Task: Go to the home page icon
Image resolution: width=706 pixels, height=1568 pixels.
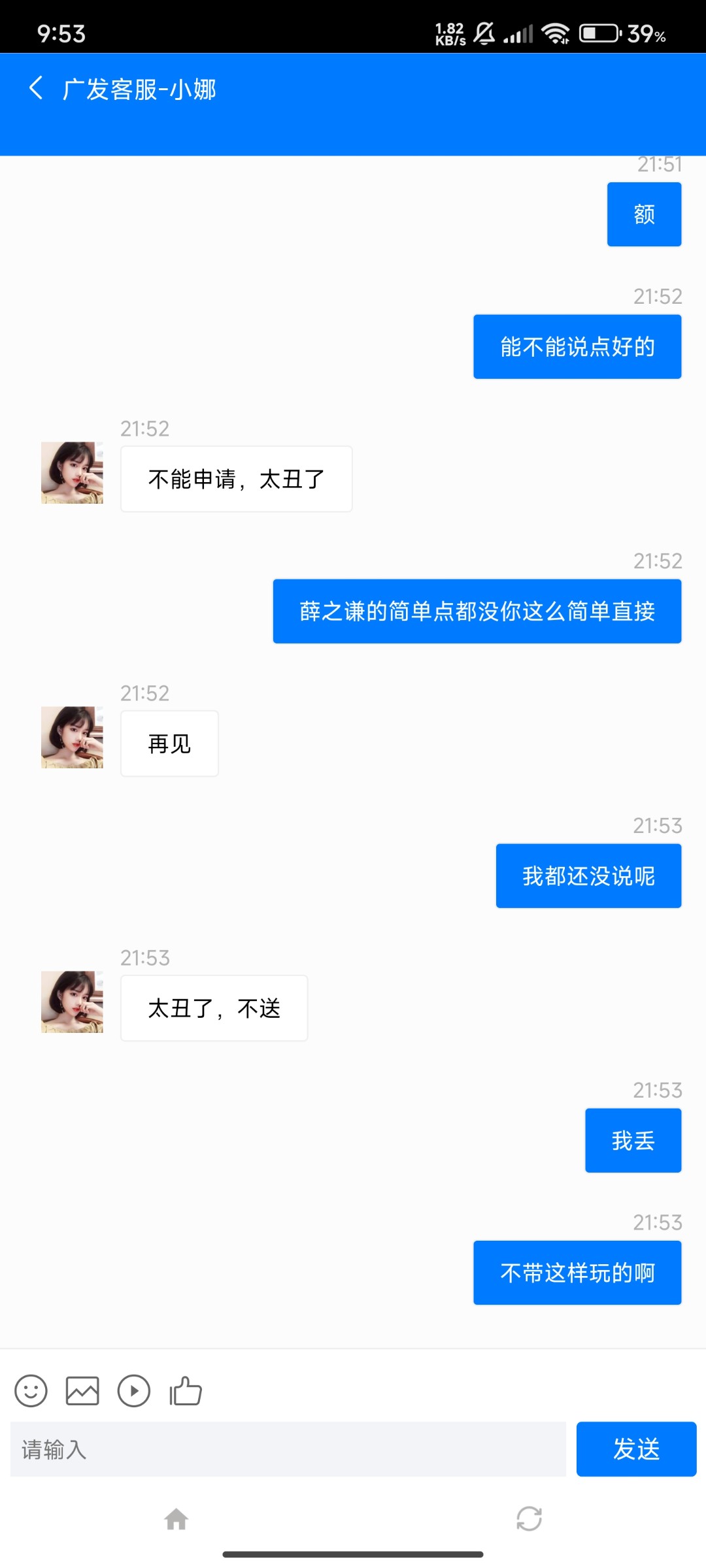Action: tap(176, 1519)
